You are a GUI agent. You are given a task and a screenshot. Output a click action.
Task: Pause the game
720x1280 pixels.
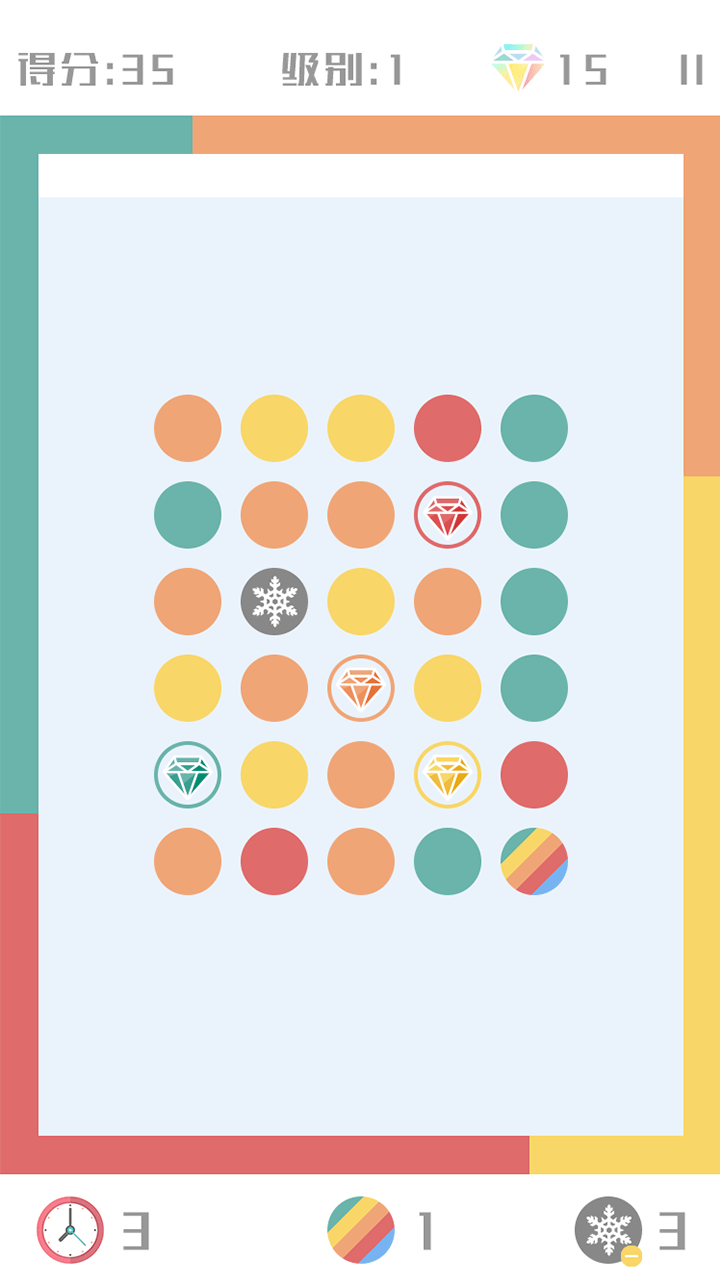(x=691, y=70)
